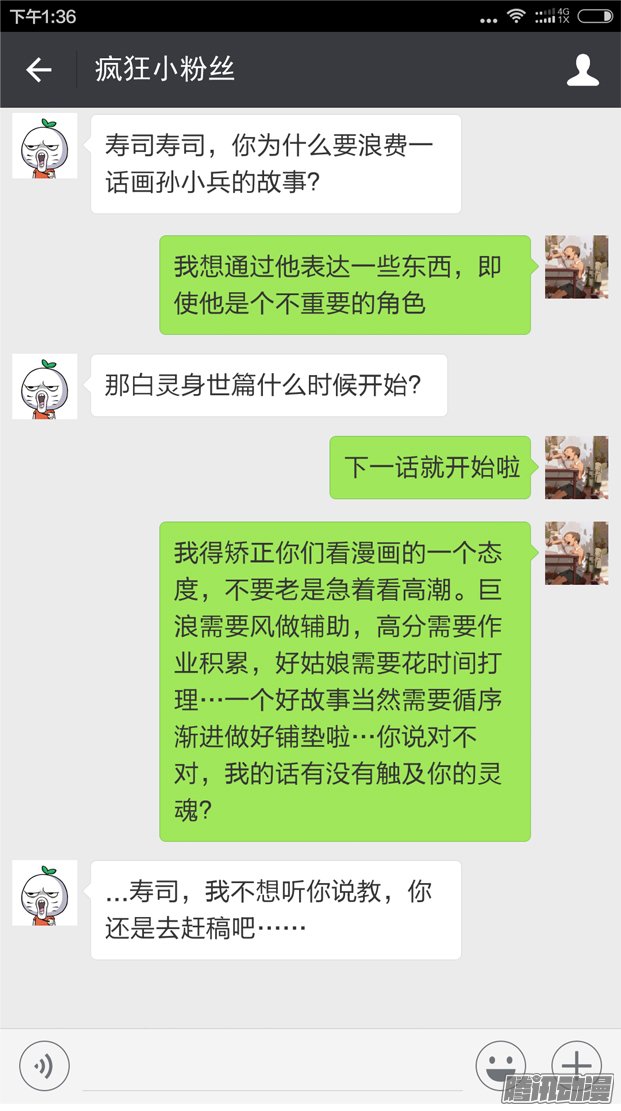Go back from the 疯狂小粉丝 chat

(39, 70)
